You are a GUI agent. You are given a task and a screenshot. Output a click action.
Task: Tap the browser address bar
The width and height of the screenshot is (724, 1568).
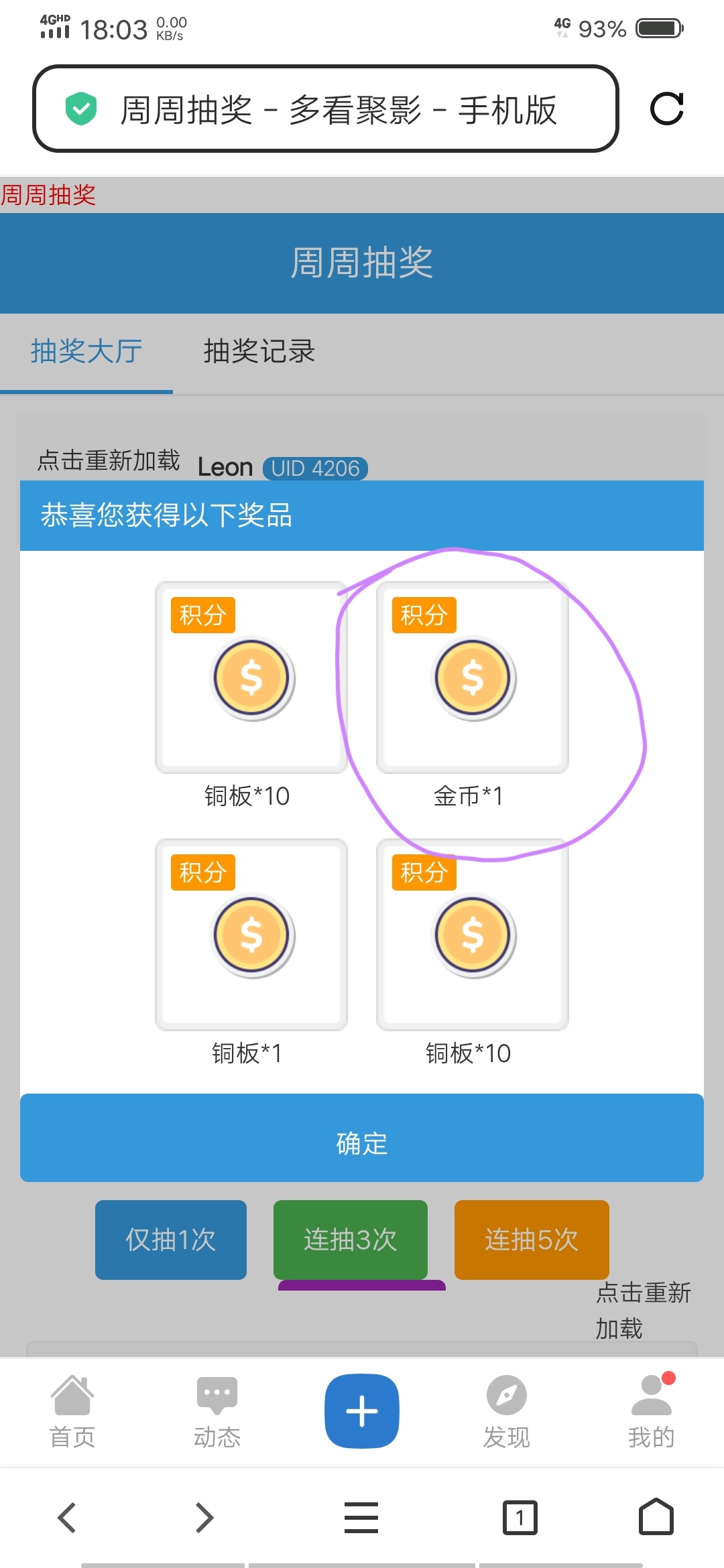pyautogui.click(x=325, y=109)
